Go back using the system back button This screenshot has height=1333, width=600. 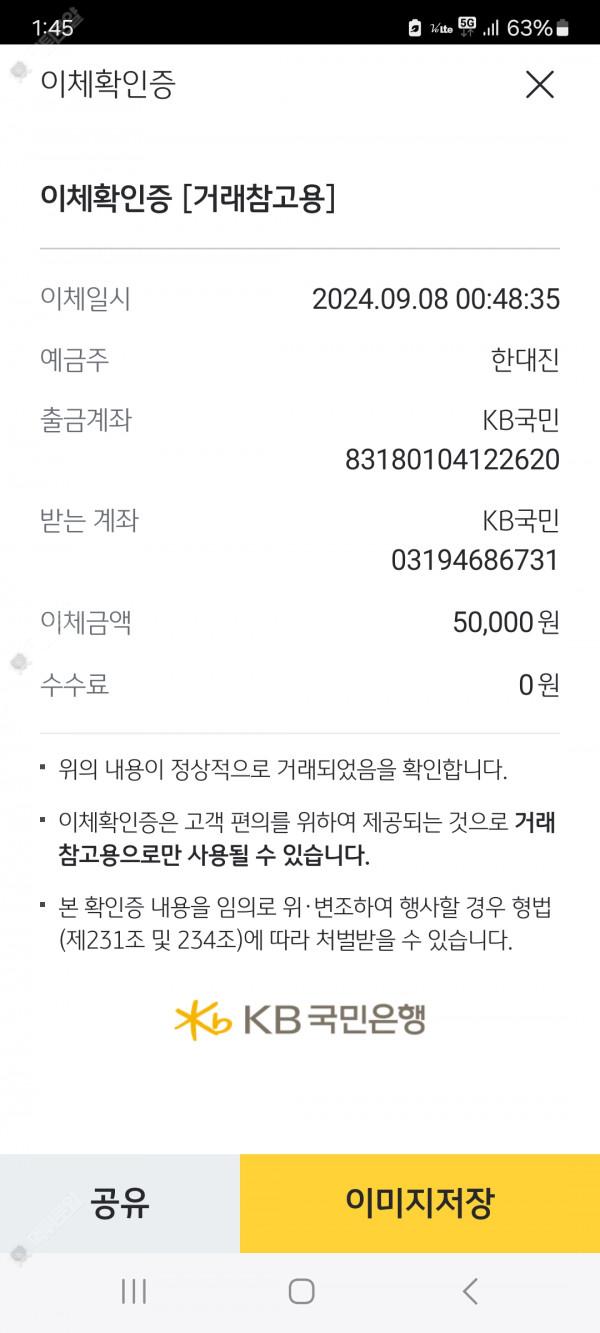click(x=470, y=1291)
